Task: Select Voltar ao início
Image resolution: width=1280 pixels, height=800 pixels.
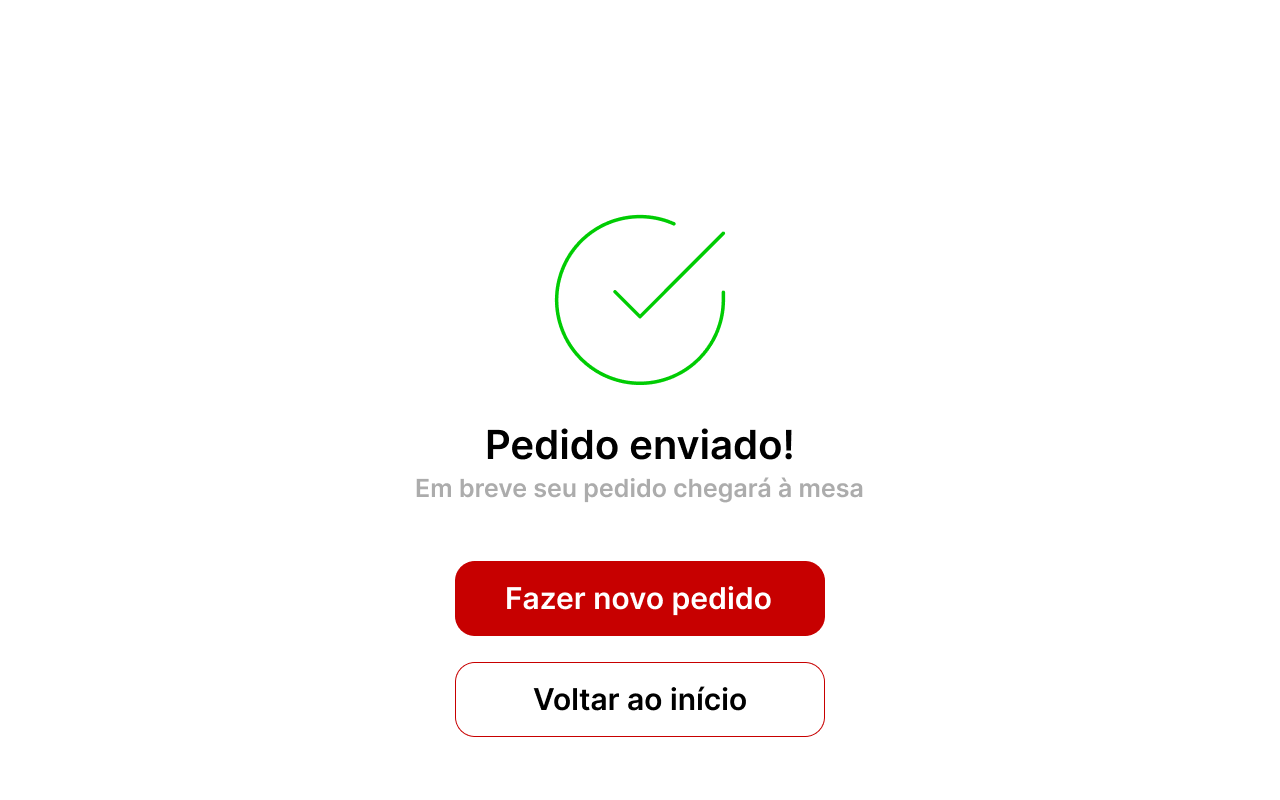Action: pyautogui.click(x=639, y=699)
